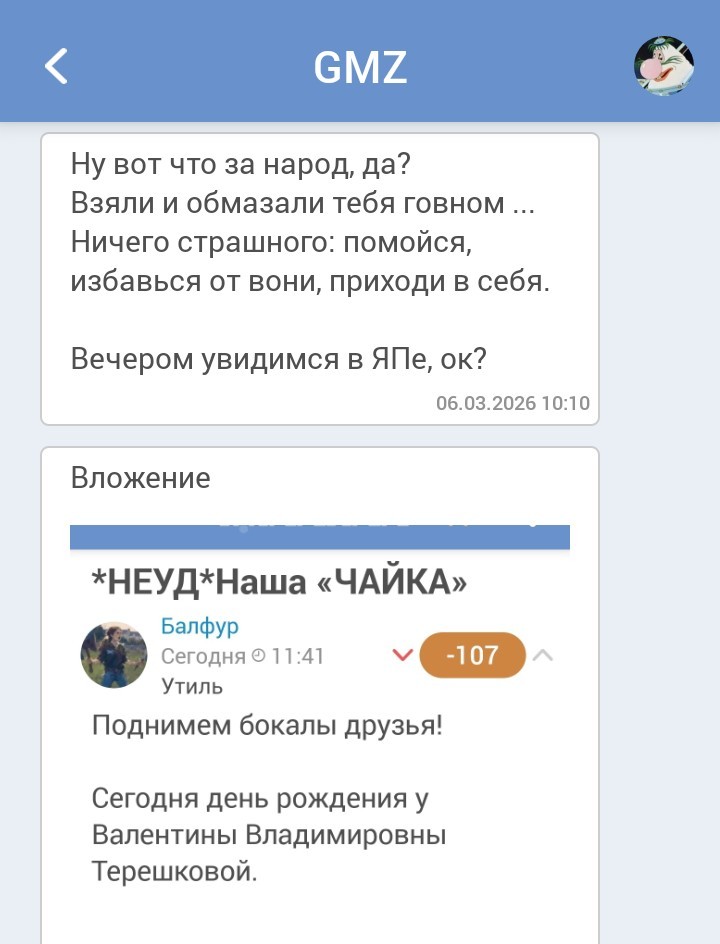Image resolution: width=720 pixels, height=944 pixels.
Task: Open the attached screenshot image
Action: point(320,734)
